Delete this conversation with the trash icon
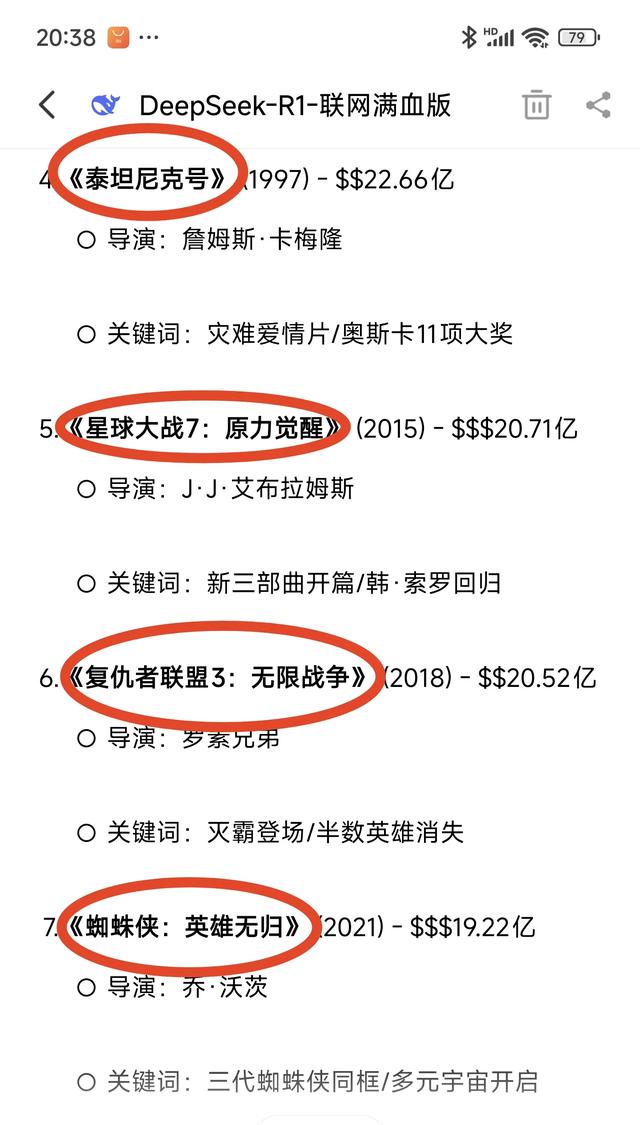 click(x=536, y=105)
